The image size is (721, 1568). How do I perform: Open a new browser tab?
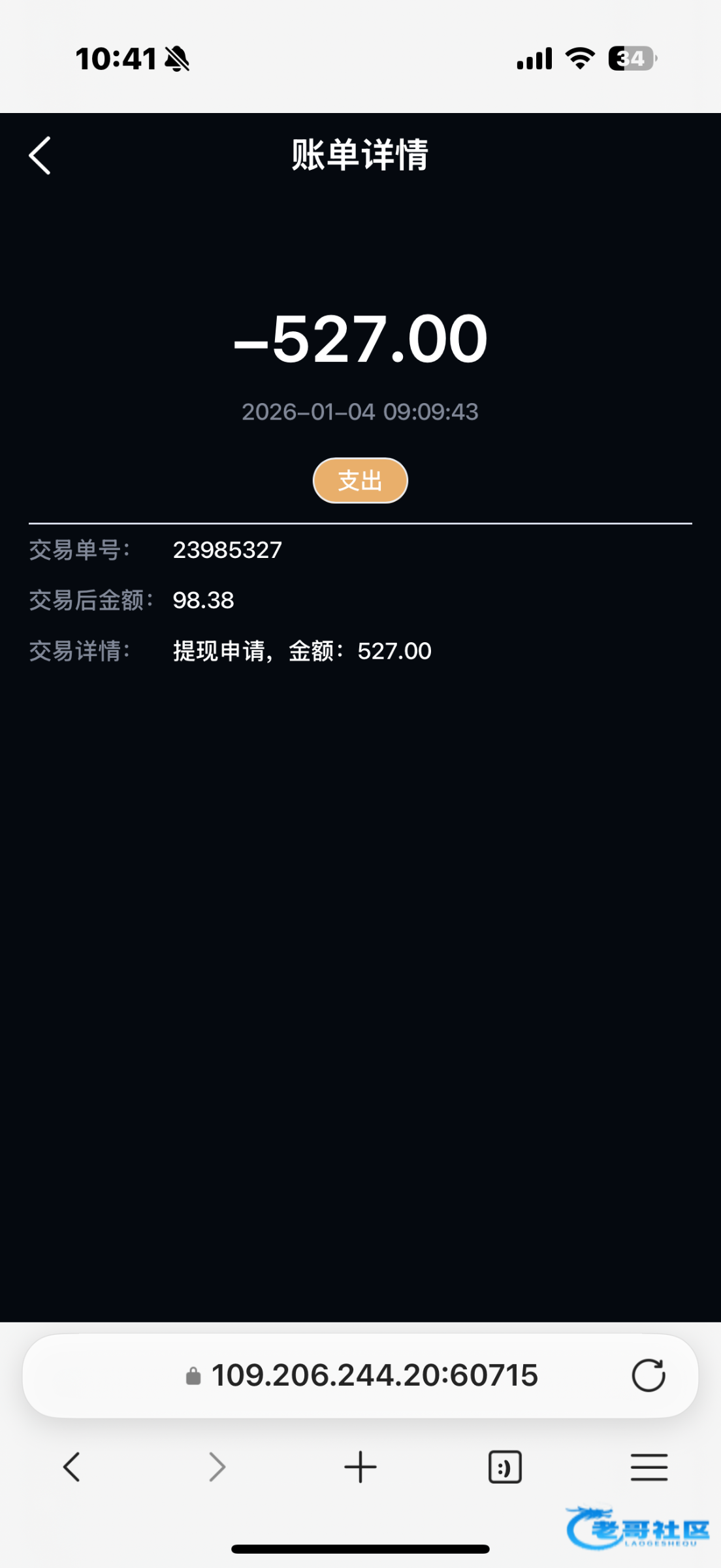pos(360,1467)
